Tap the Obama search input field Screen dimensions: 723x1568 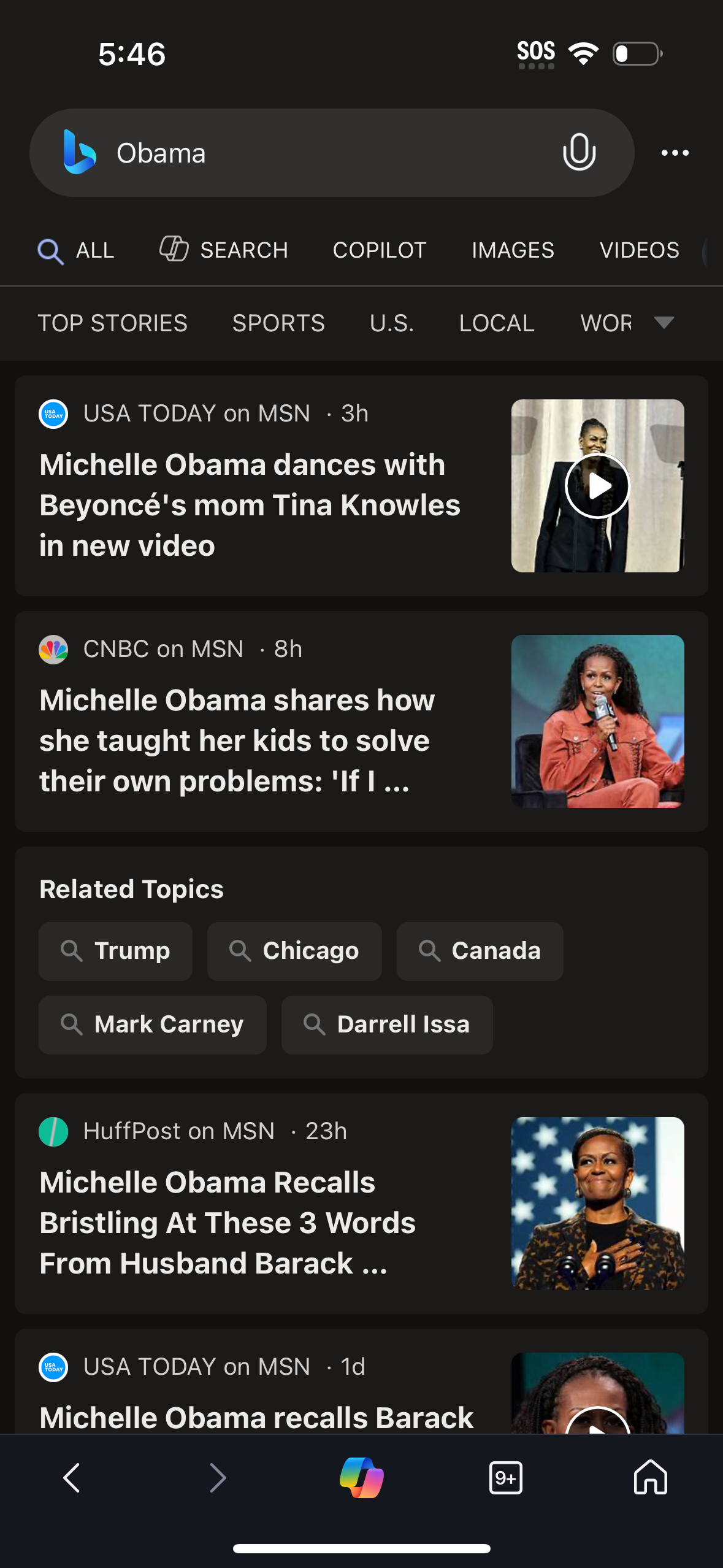tap(276, 153)
